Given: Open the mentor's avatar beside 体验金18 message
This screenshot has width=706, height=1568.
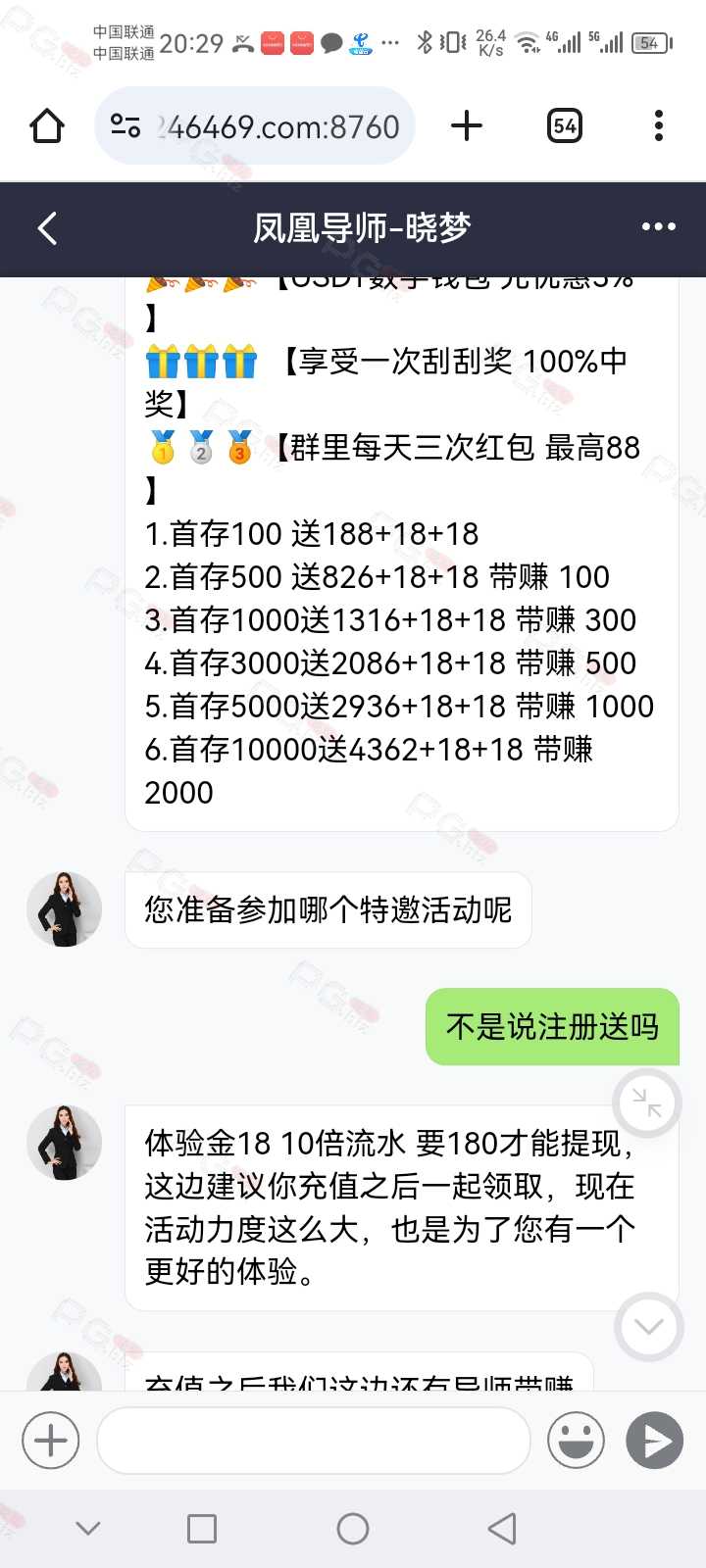Looking at the screenshot, I should point(64,1143).
